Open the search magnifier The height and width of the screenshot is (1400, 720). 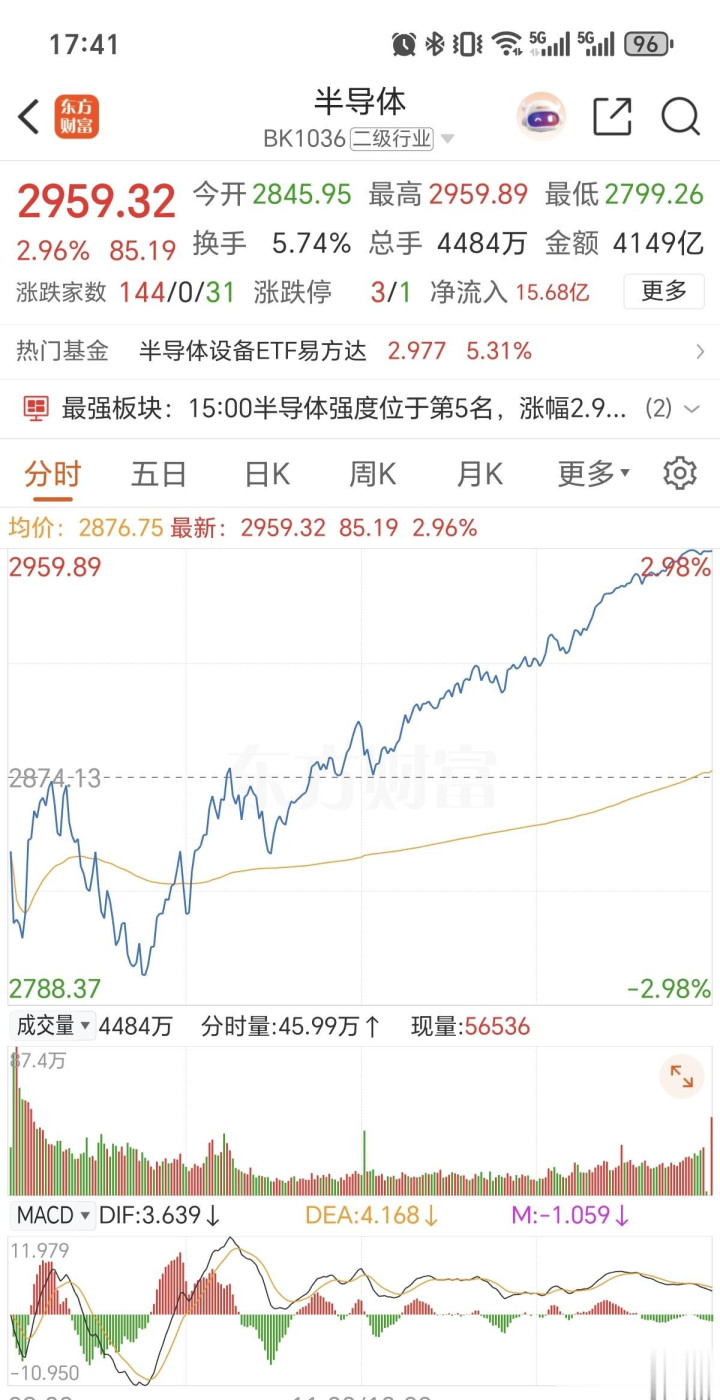tap(681, 117)
